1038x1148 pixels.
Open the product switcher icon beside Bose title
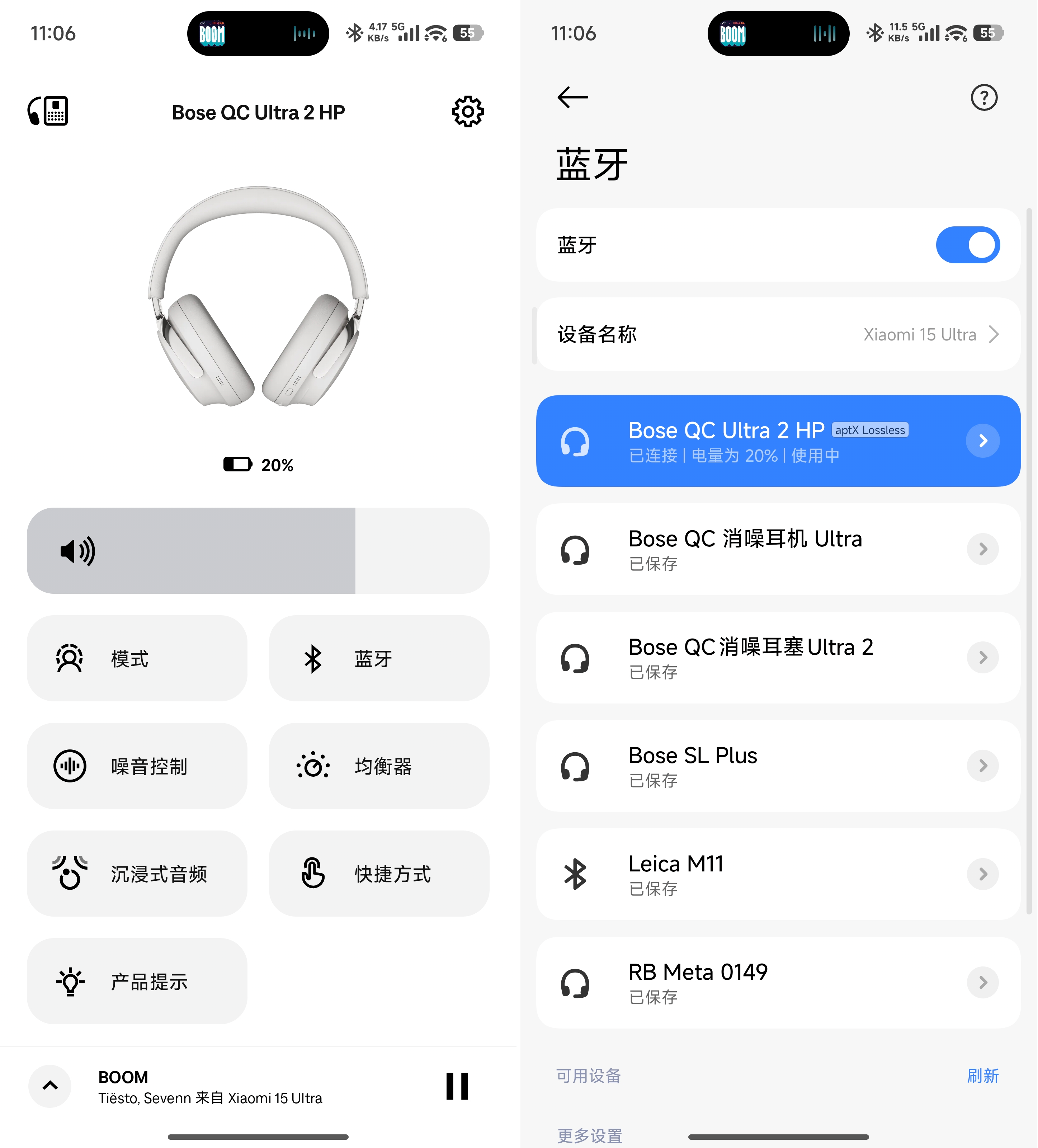tap(48, 111)
